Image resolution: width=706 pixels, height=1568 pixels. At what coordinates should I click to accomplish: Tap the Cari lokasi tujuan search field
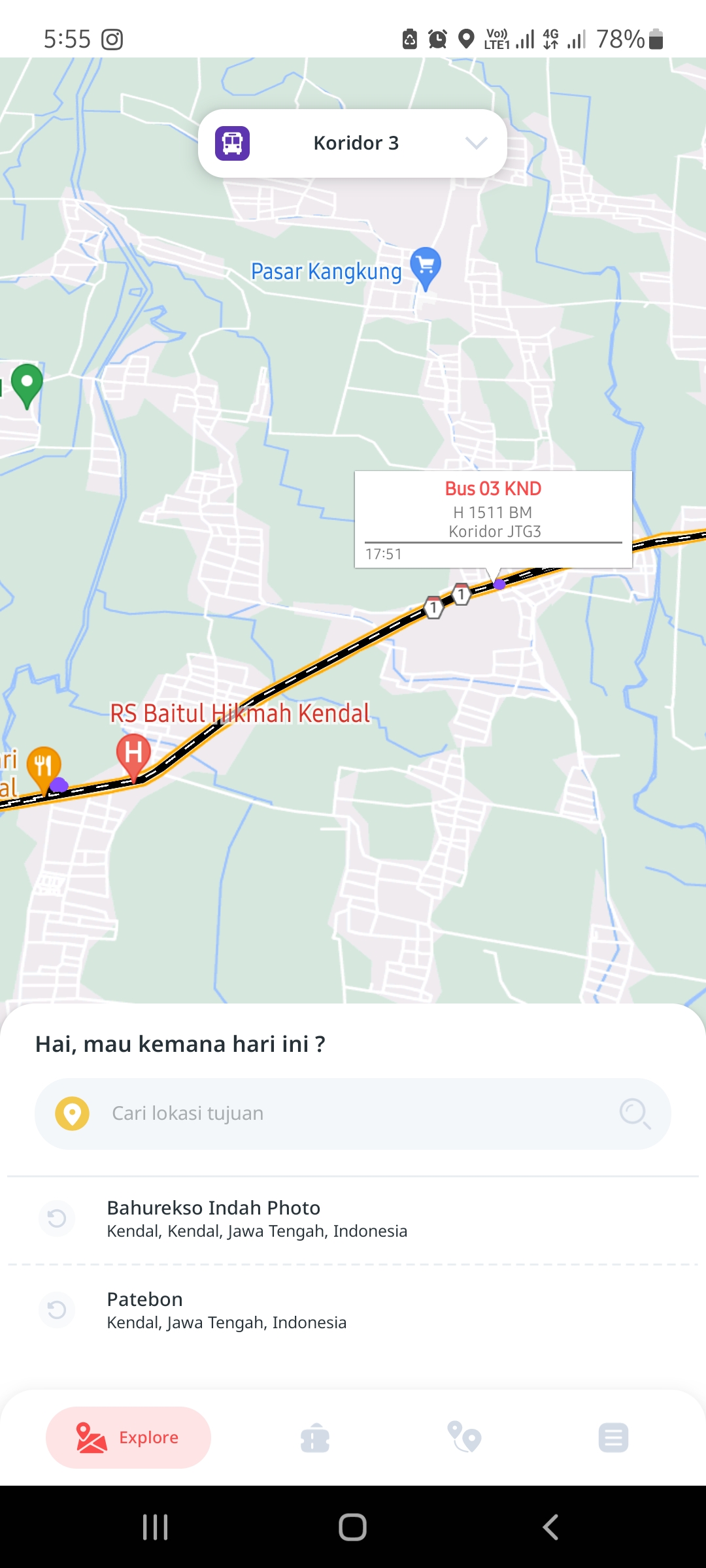click(352, 1113)
